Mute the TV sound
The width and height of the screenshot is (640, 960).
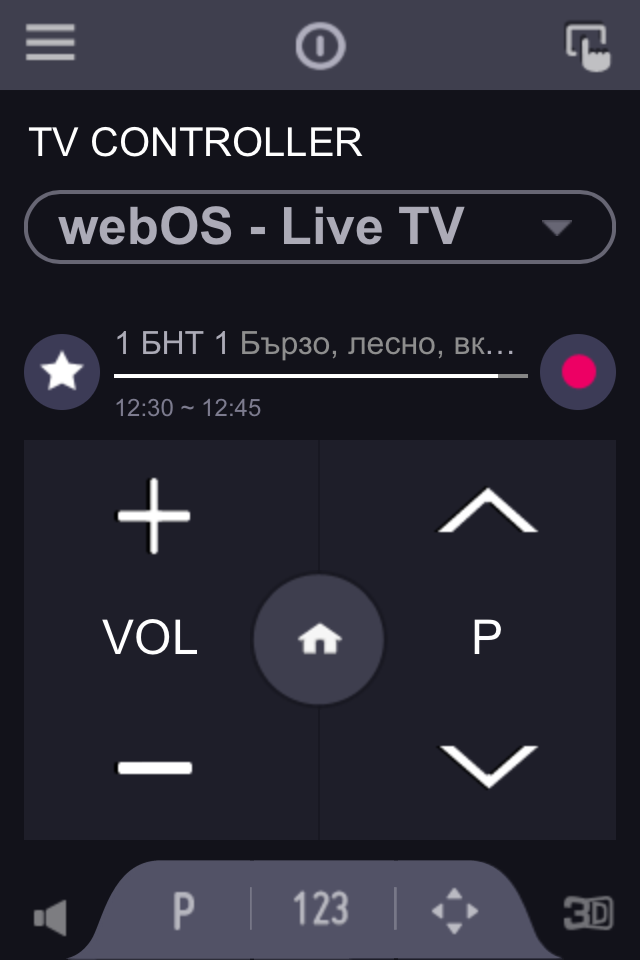pos(49,916)
